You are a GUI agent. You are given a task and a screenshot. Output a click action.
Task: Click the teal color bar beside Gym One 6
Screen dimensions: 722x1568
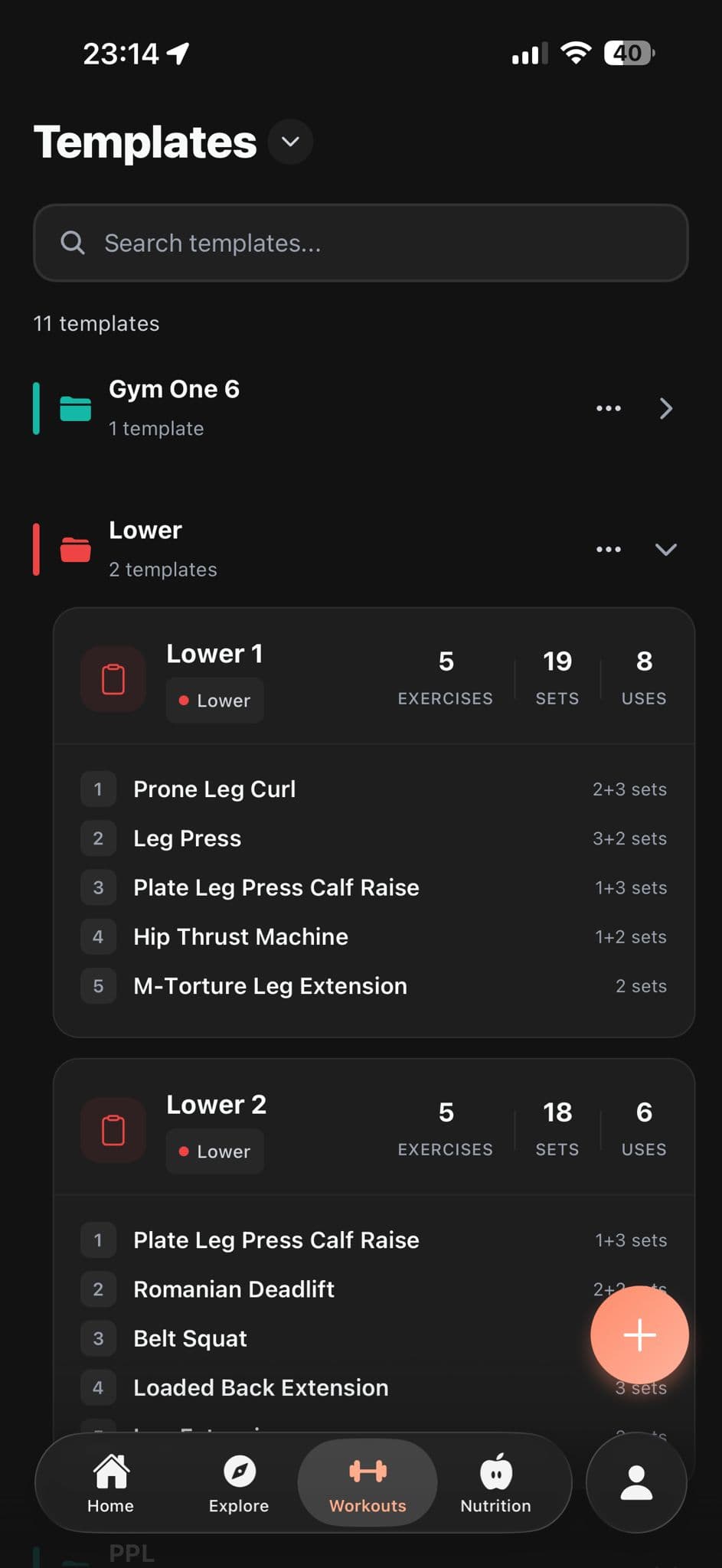pos(35,408)
